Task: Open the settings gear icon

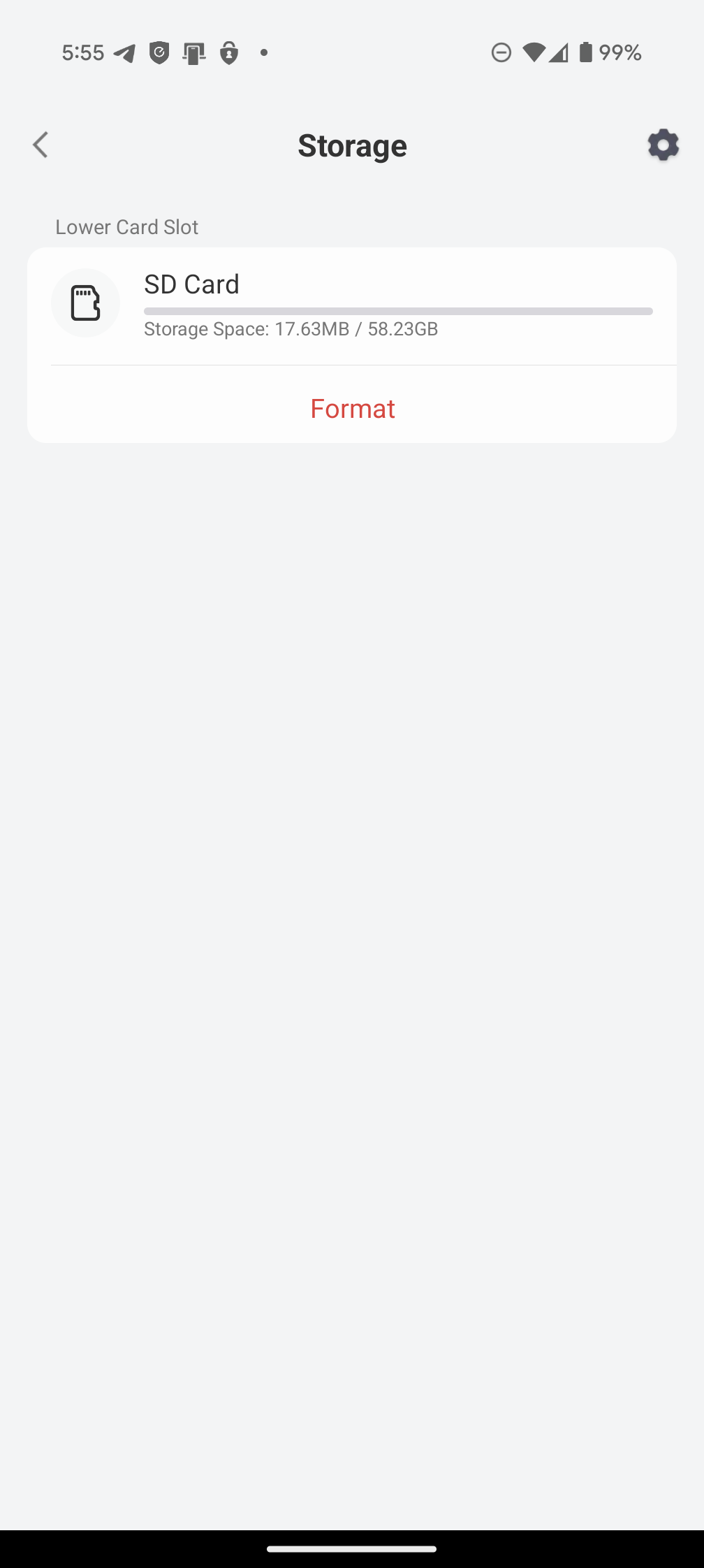Action: pos(663,145)
